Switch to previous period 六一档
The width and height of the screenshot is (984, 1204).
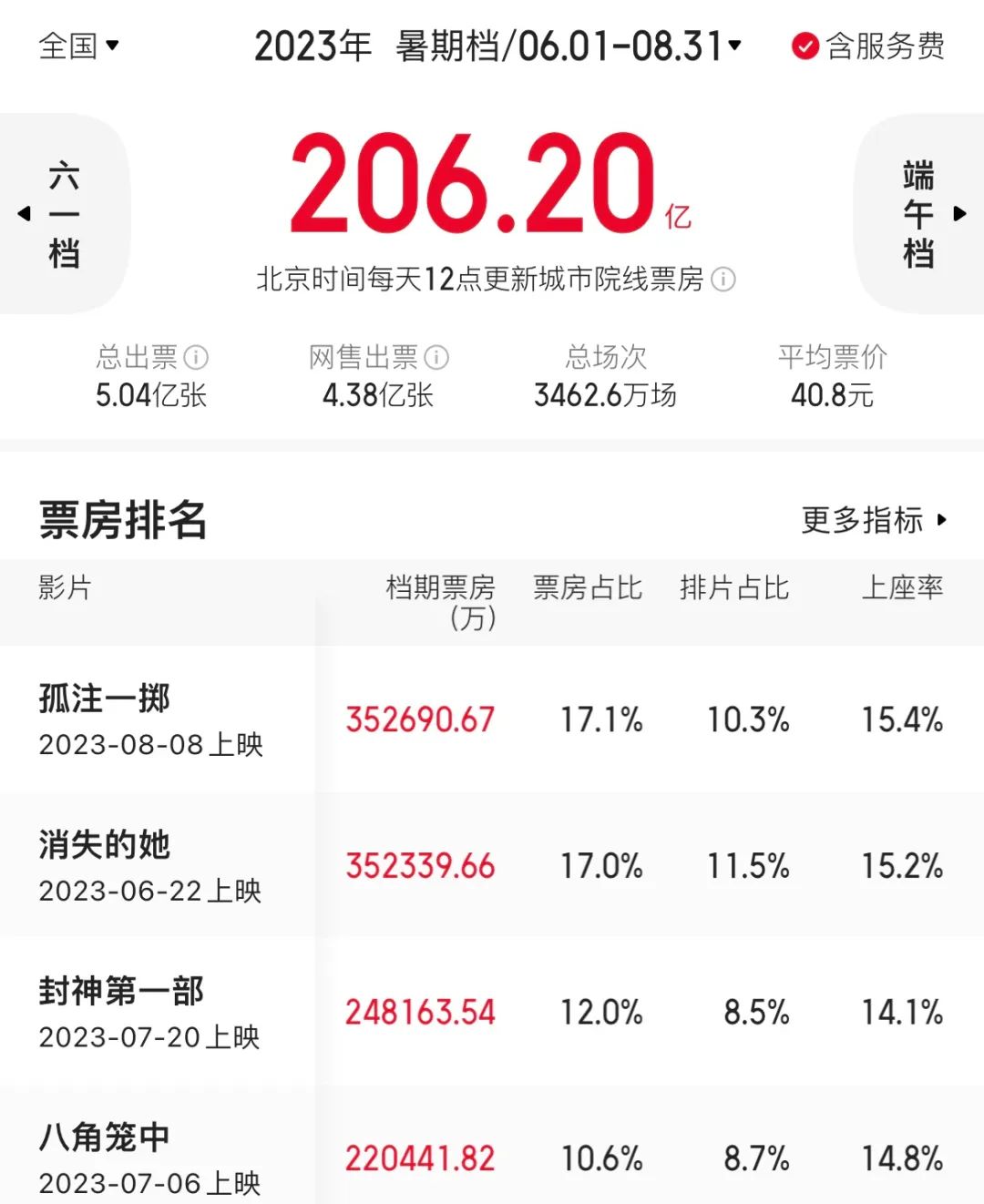[62, 214]
